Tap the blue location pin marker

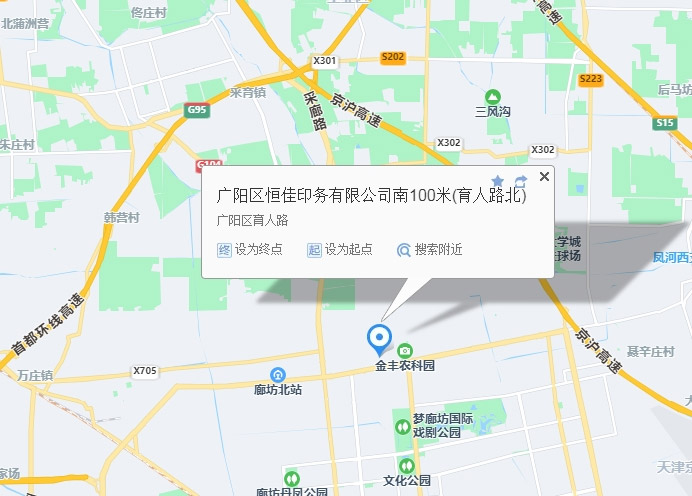tap(379, 339)
